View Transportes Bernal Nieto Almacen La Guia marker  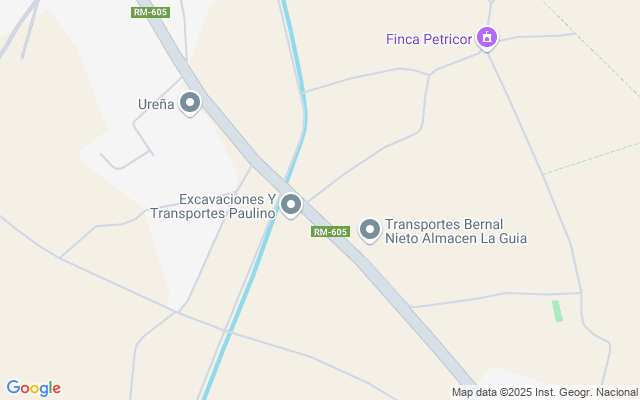click(x=370, y=231)
